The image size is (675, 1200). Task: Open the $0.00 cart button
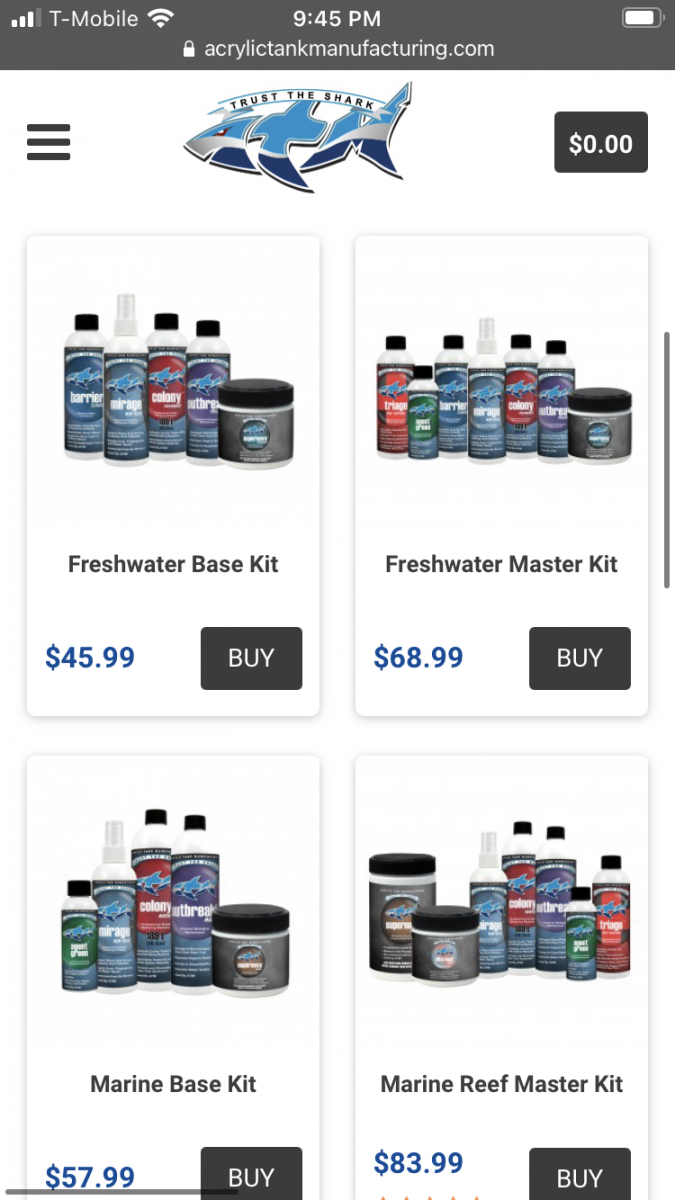pos(600,143)
